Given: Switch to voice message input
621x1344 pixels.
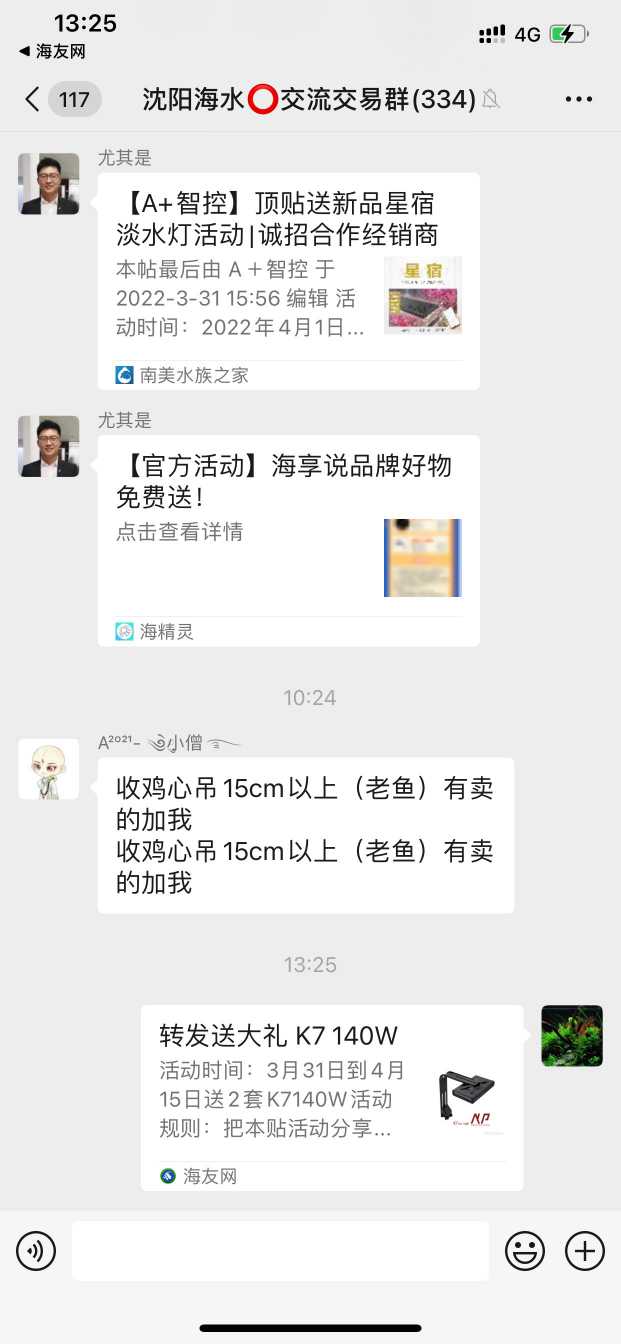Looking at the screenshot, I should click(x=36, y=1250).
